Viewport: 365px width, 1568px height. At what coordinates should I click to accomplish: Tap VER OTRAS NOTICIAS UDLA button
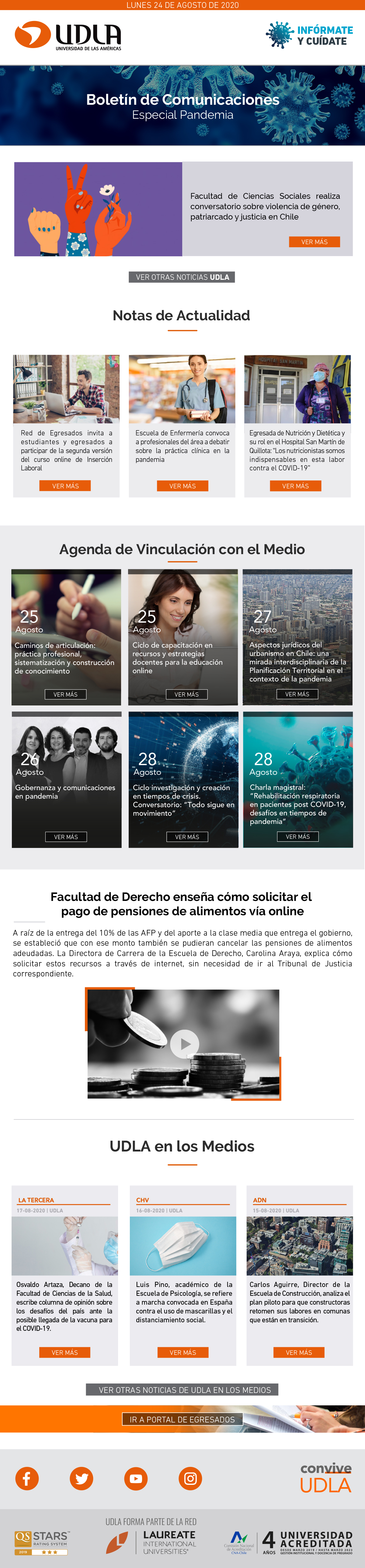click(182, 277)
